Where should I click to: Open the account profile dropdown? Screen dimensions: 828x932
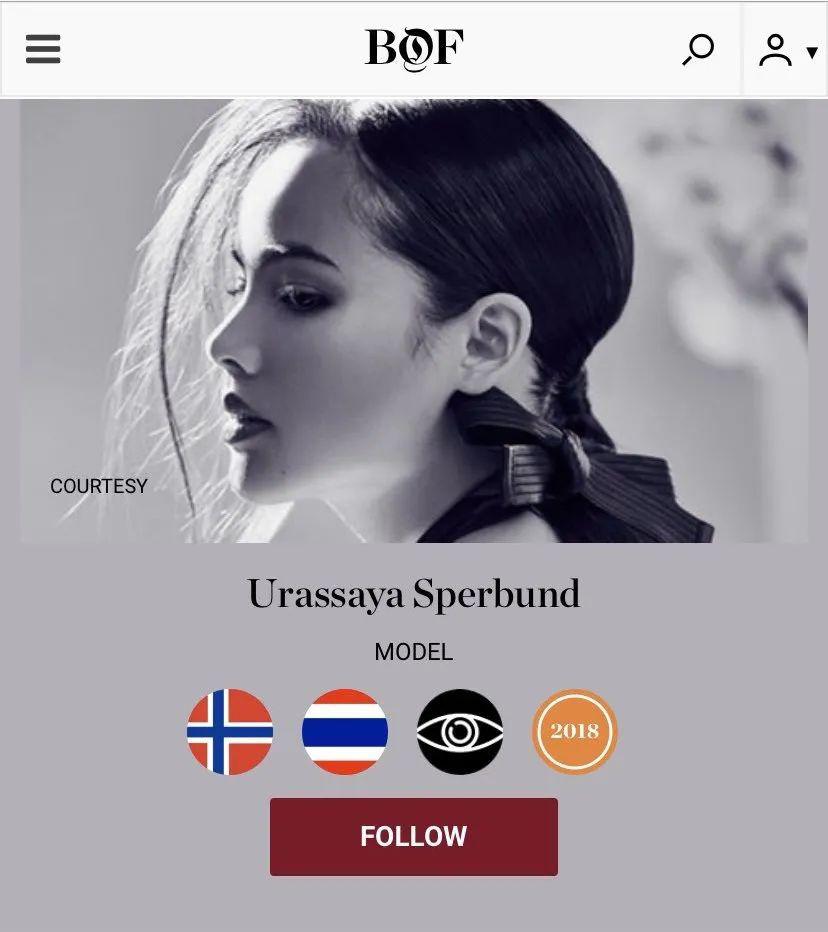[x=786, y=50]
